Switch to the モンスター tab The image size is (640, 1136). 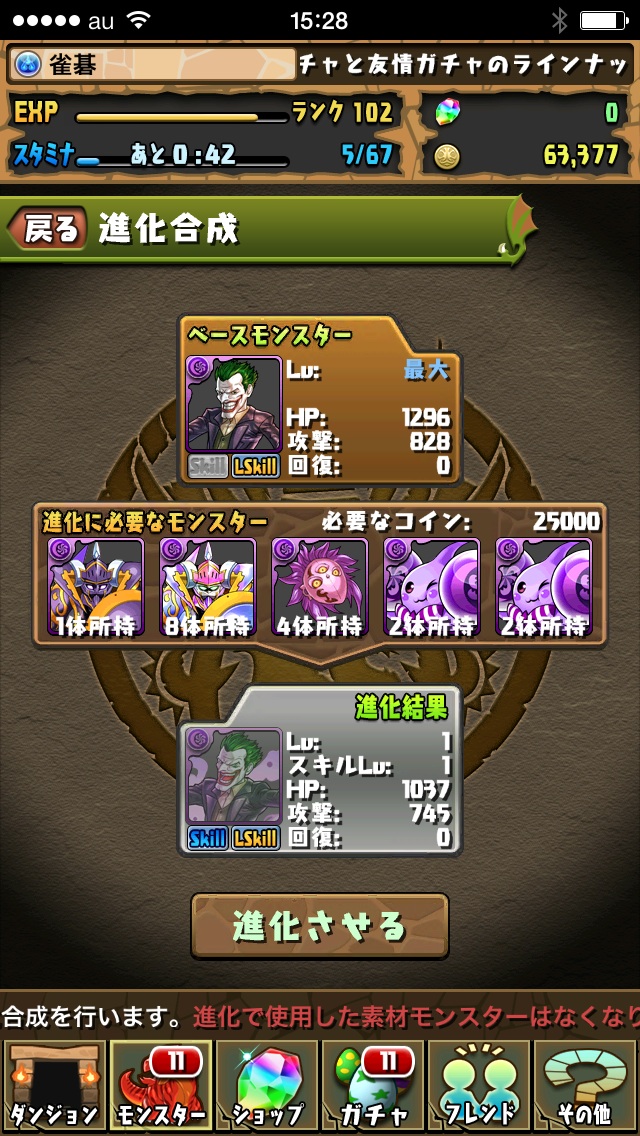tap(160, 1084)
